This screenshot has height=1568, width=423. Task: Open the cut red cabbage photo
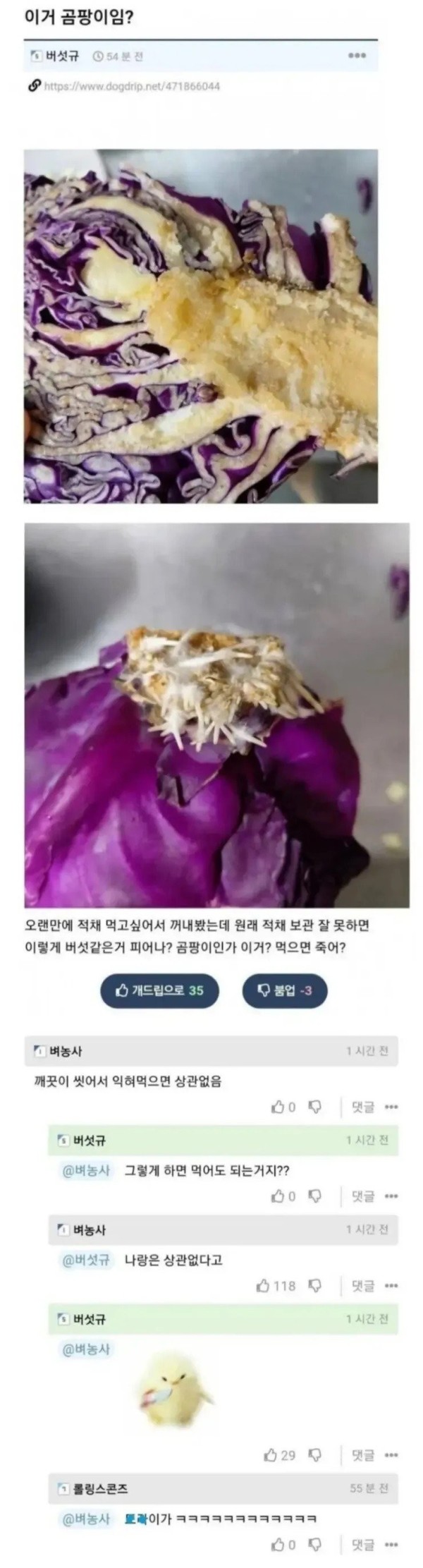pos(201,326)
